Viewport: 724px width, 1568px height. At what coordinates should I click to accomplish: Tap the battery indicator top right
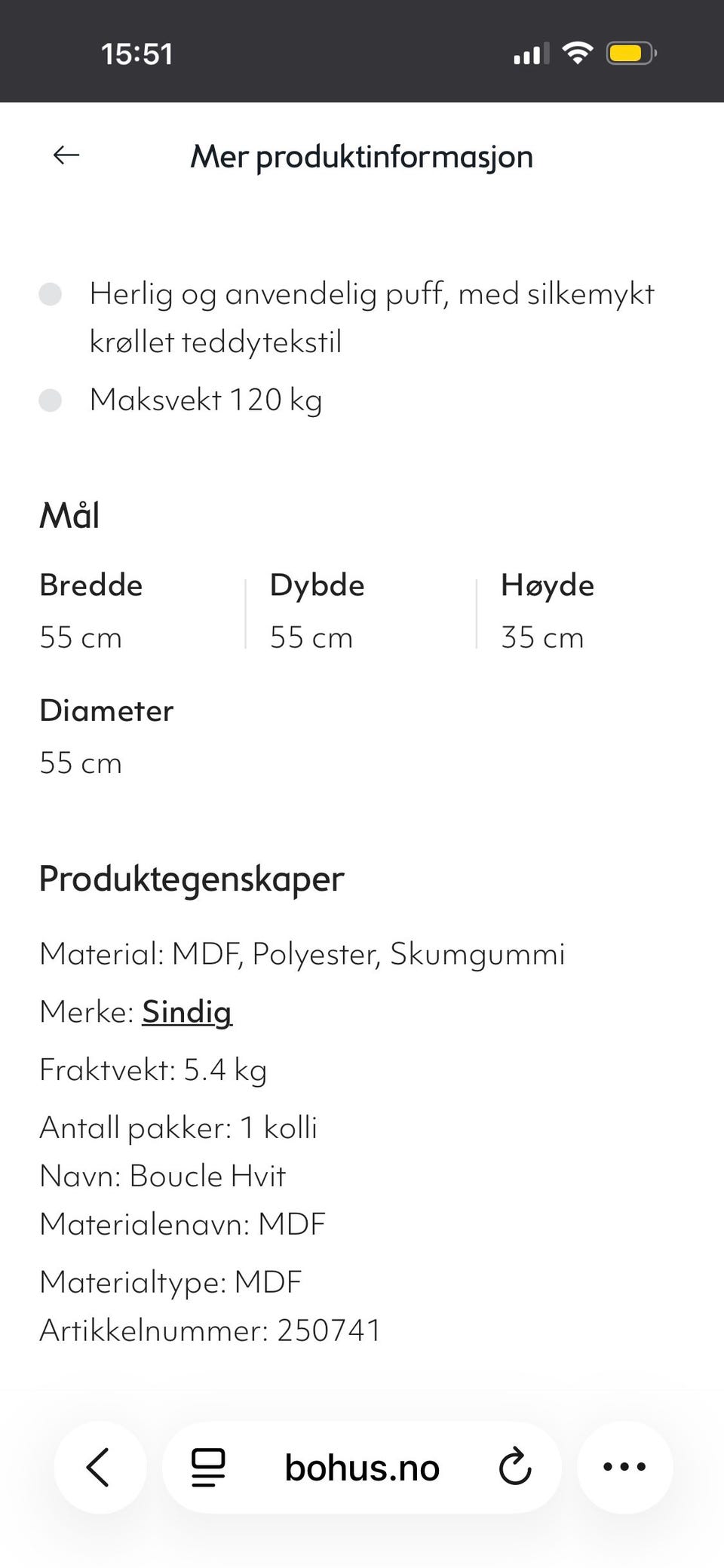point(630,51)
